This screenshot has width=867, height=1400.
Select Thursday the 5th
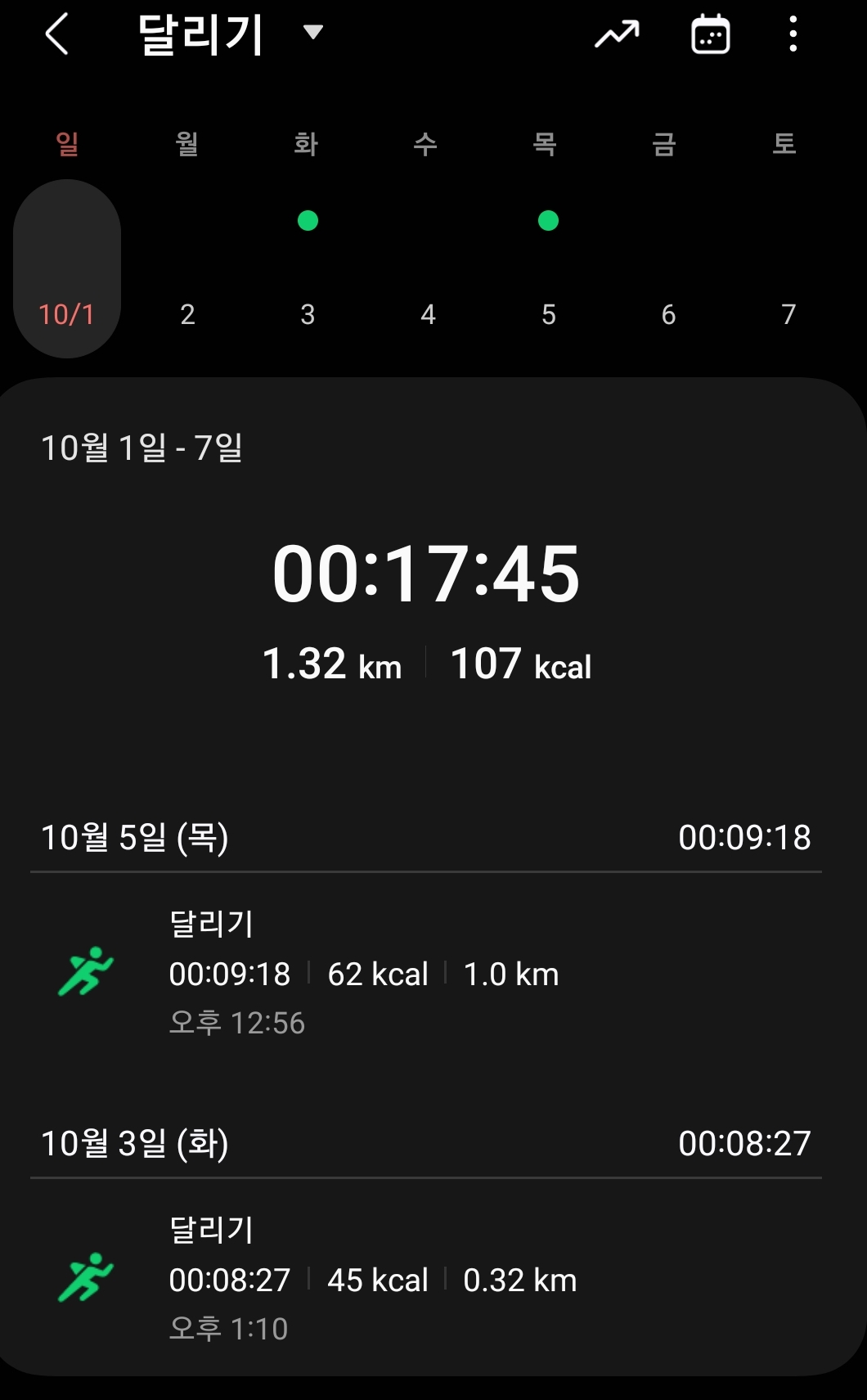click(x=548, y=268)
